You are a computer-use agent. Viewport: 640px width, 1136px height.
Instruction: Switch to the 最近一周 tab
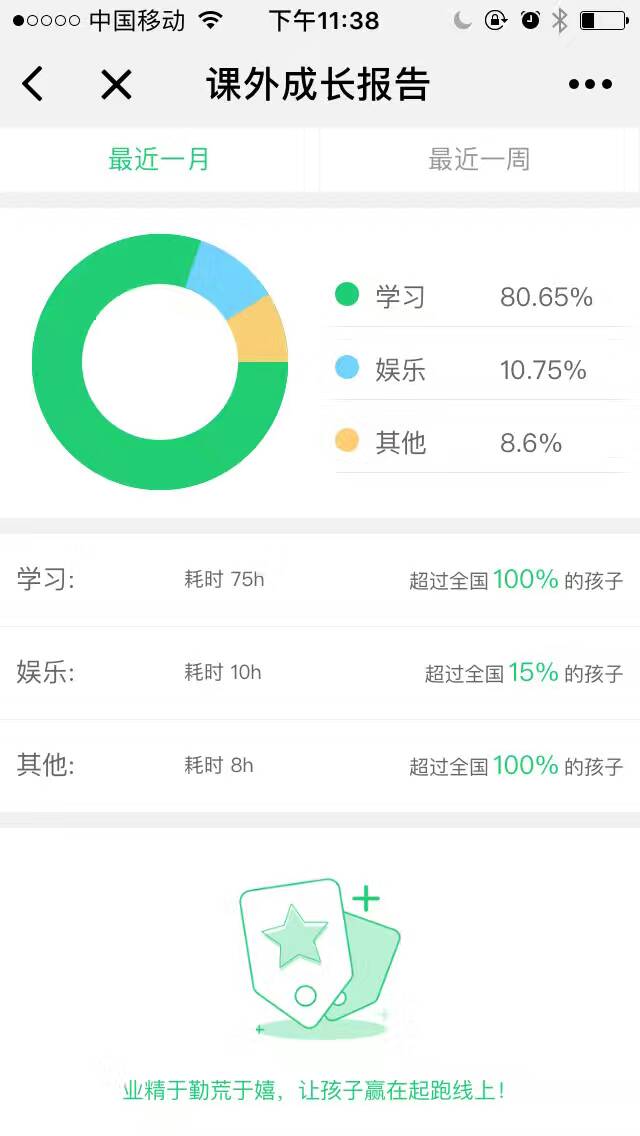[x=479, y=159]
